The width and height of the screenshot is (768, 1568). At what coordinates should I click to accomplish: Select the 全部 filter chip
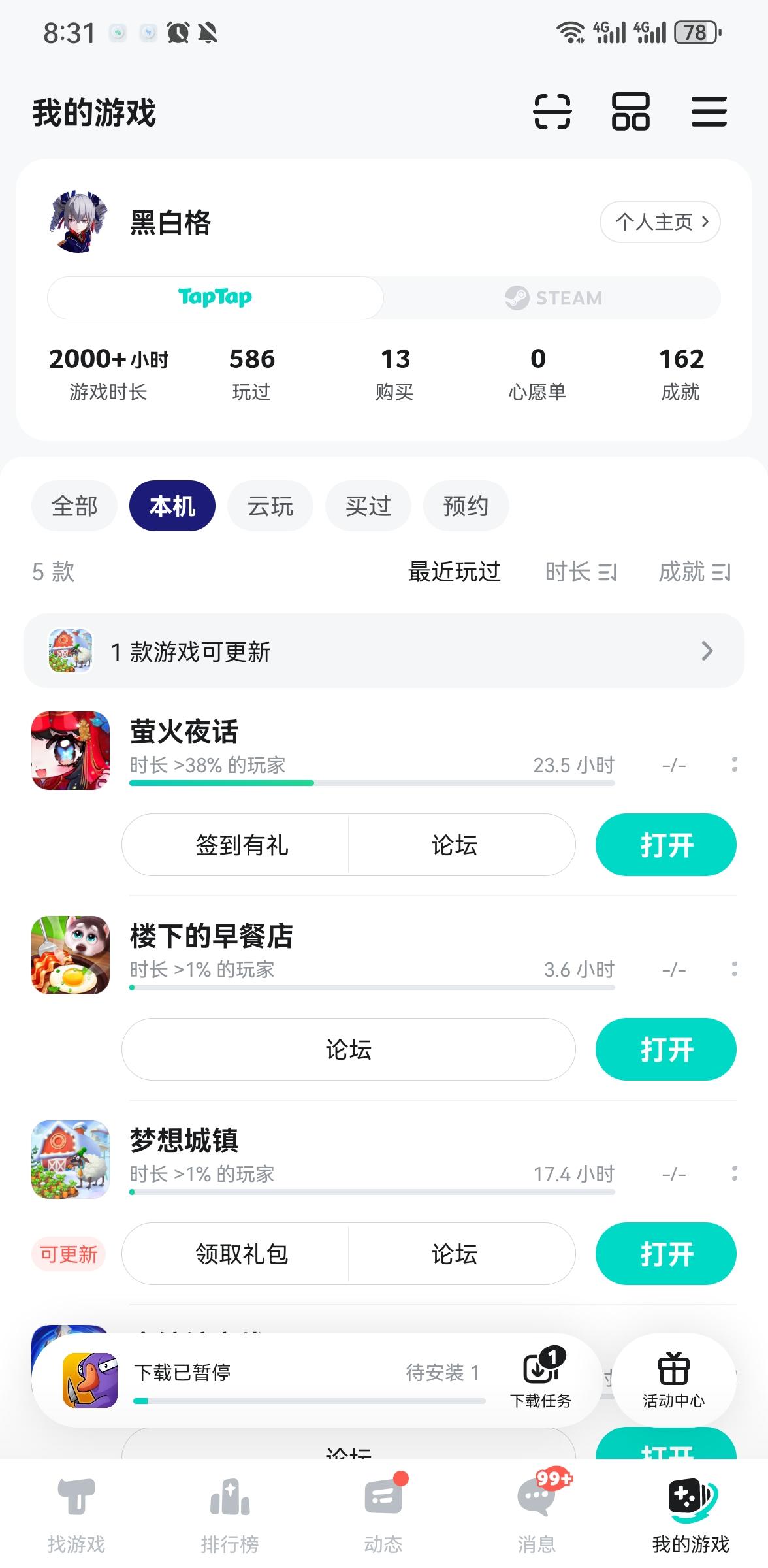[74, 506]
